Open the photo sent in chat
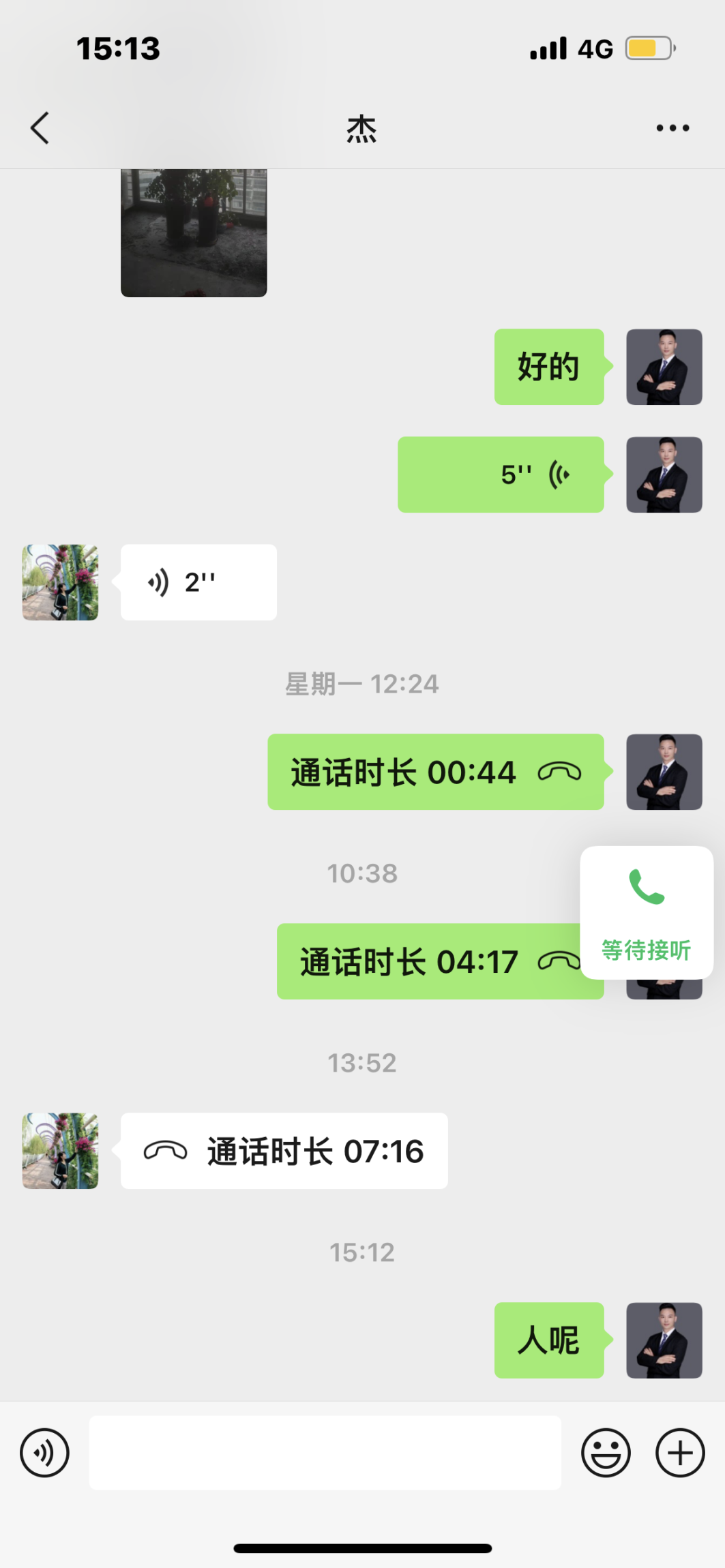725x1568 pixels. 194,232
